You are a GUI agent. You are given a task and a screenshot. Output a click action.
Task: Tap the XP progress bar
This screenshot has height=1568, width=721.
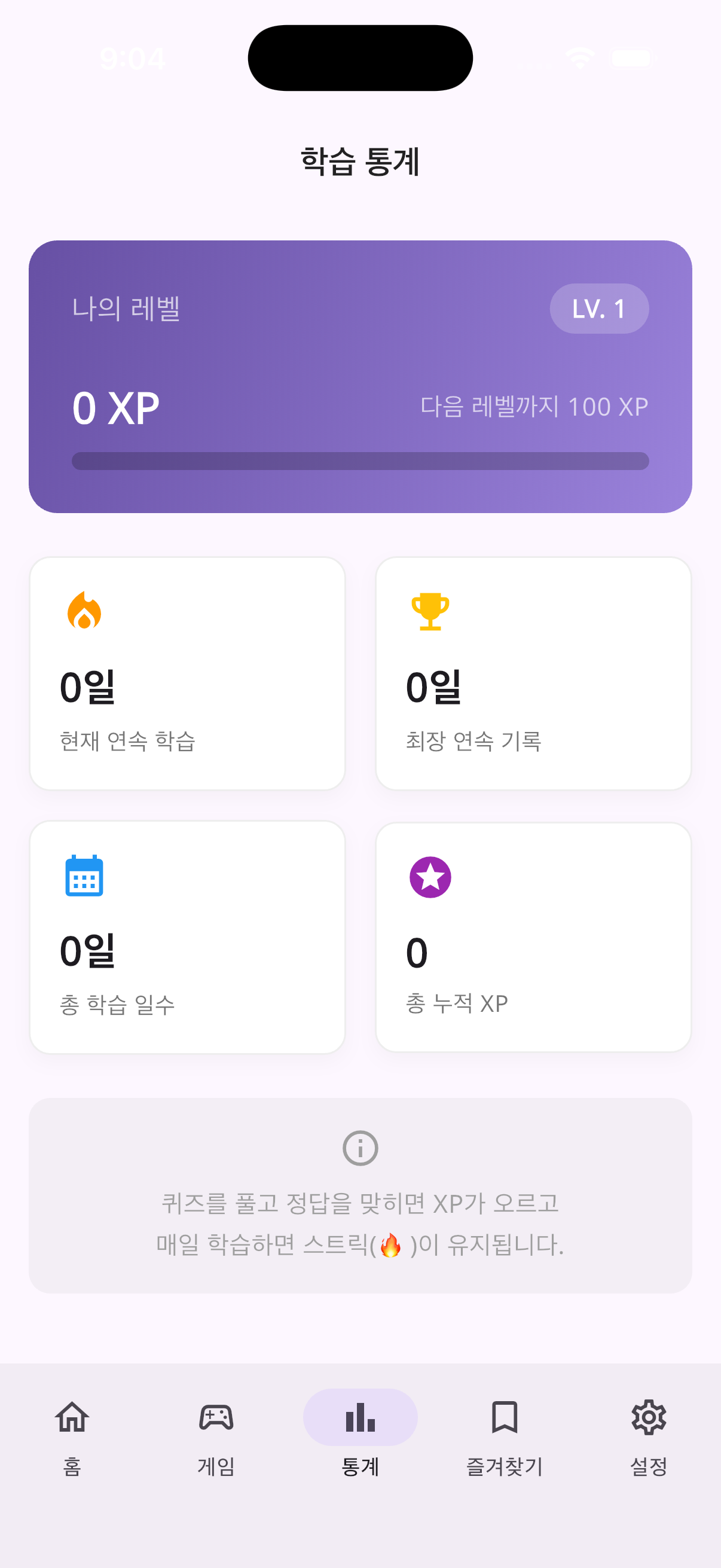pos(360,462)
